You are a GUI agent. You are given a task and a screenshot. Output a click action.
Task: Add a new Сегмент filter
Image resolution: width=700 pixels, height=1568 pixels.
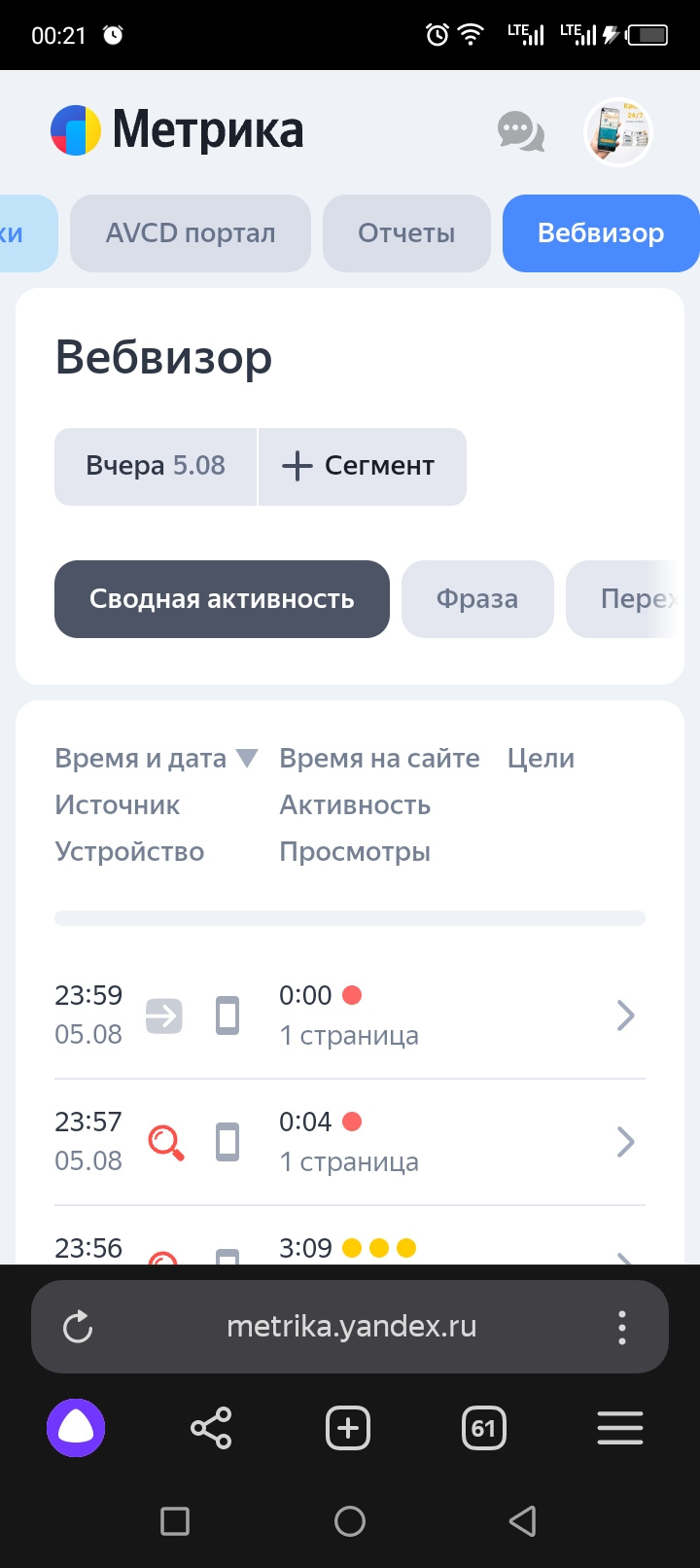pyautogui.click(x=363, y=466)
